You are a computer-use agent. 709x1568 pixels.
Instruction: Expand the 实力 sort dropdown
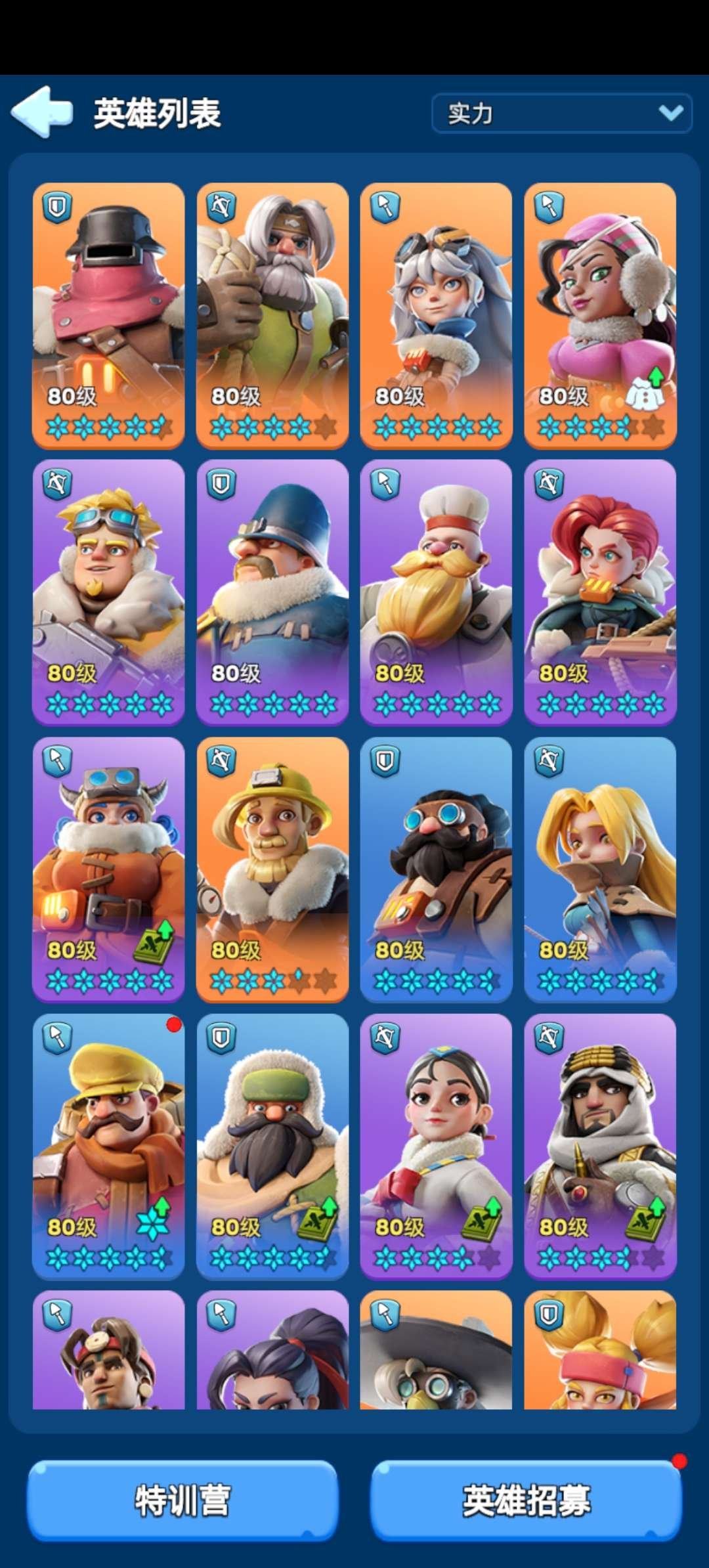(x=561, y=114)
